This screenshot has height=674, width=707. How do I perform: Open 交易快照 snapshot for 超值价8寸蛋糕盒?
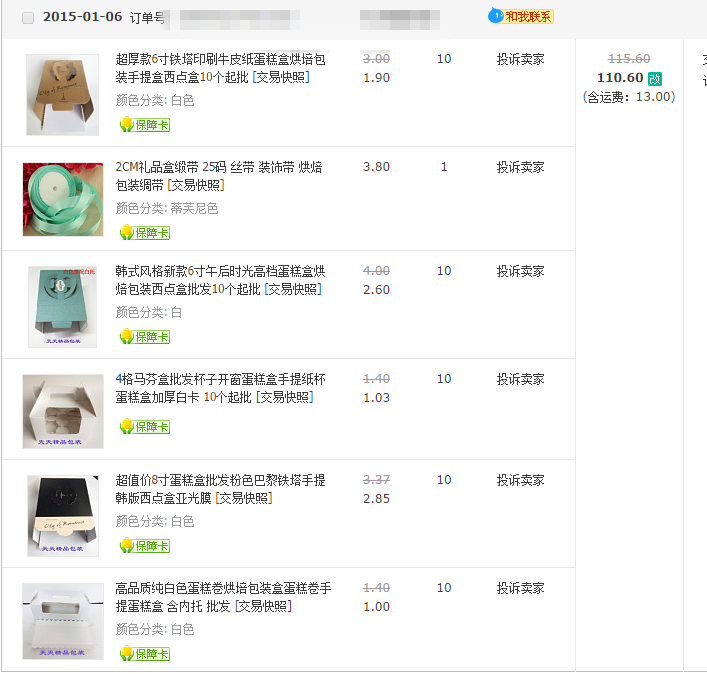244,498
